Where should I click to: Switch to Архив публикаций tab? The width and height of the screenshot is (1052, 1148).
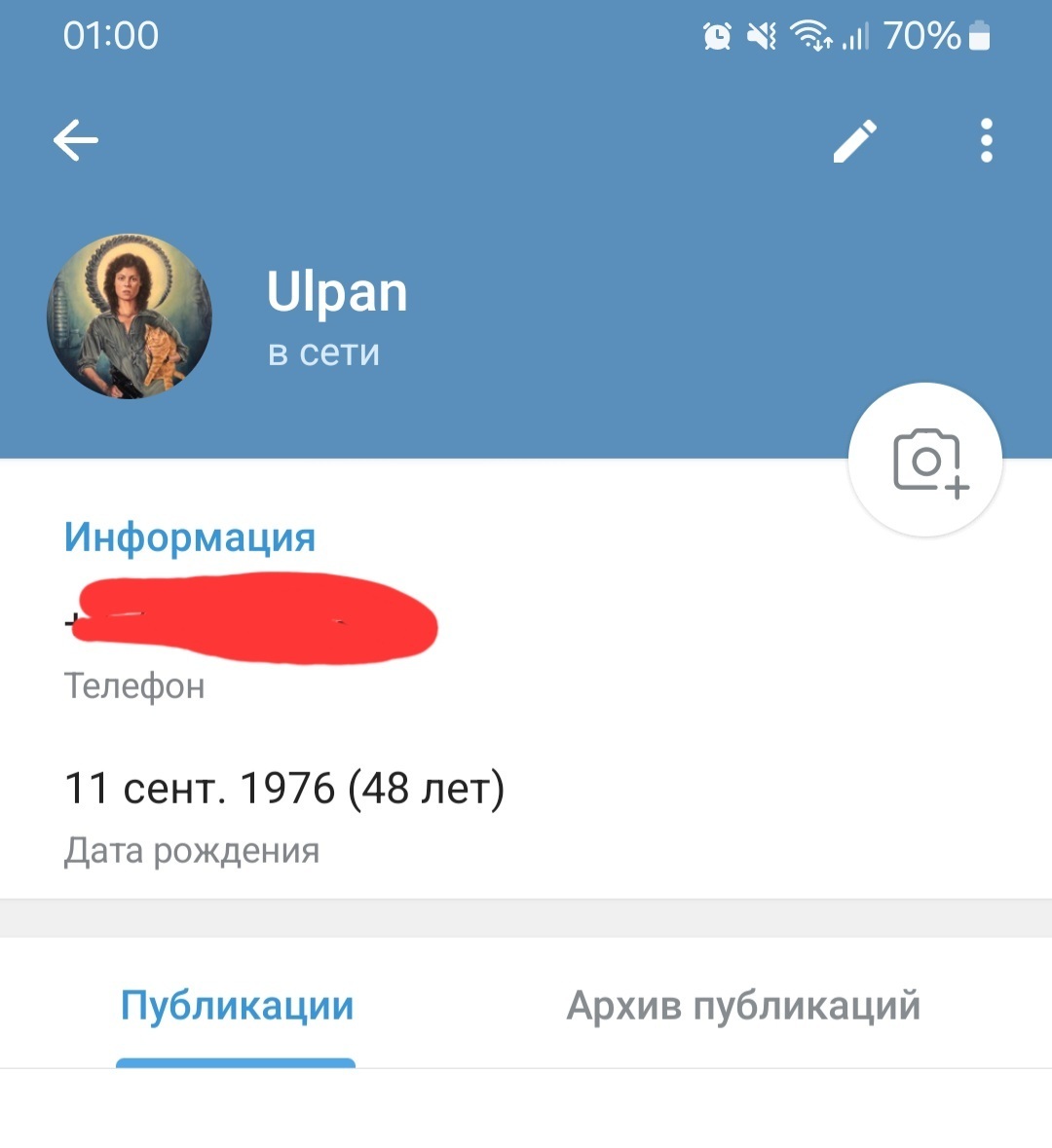(x=743, y=1006)
